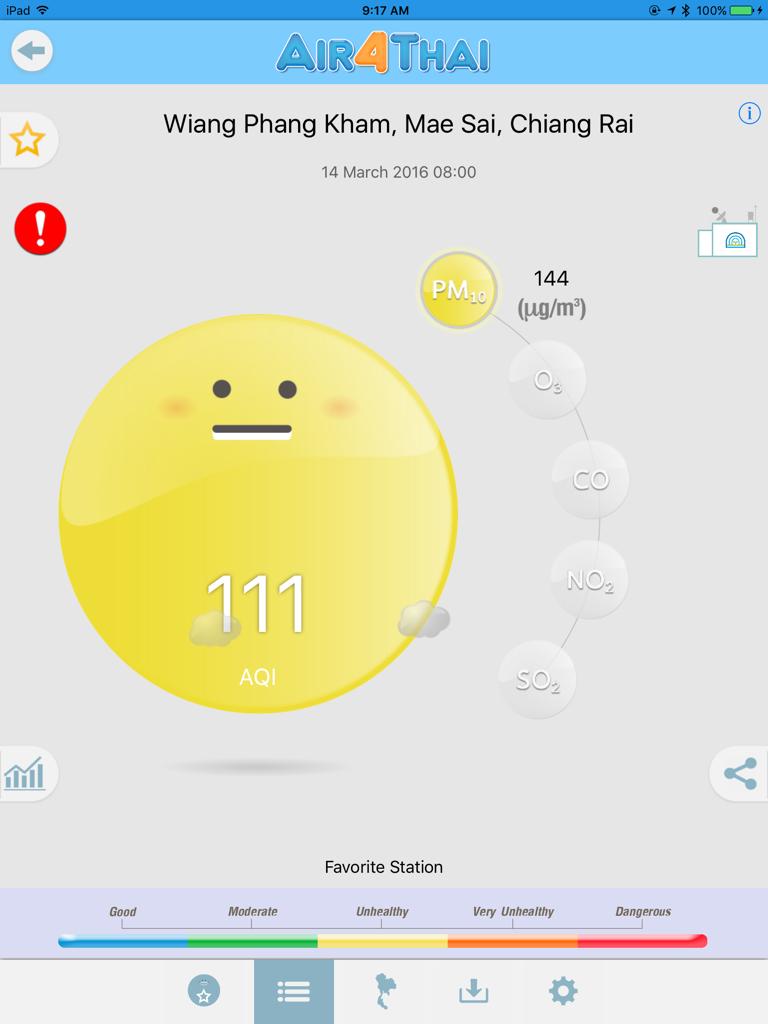Tap the red exclamation alert icon
The width and height of the screenshot is (768, 1024).
(40, 229)
